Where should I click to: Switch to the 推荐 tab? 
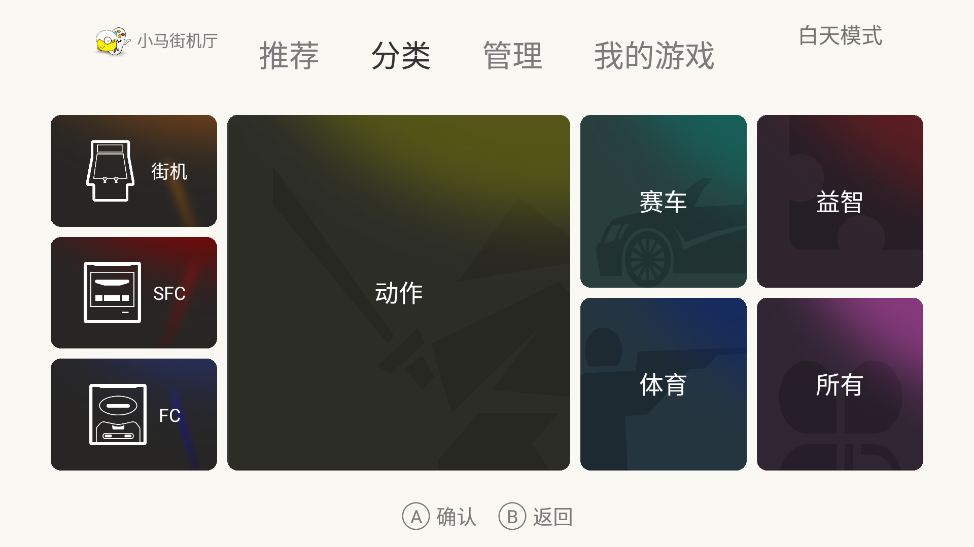289,55
